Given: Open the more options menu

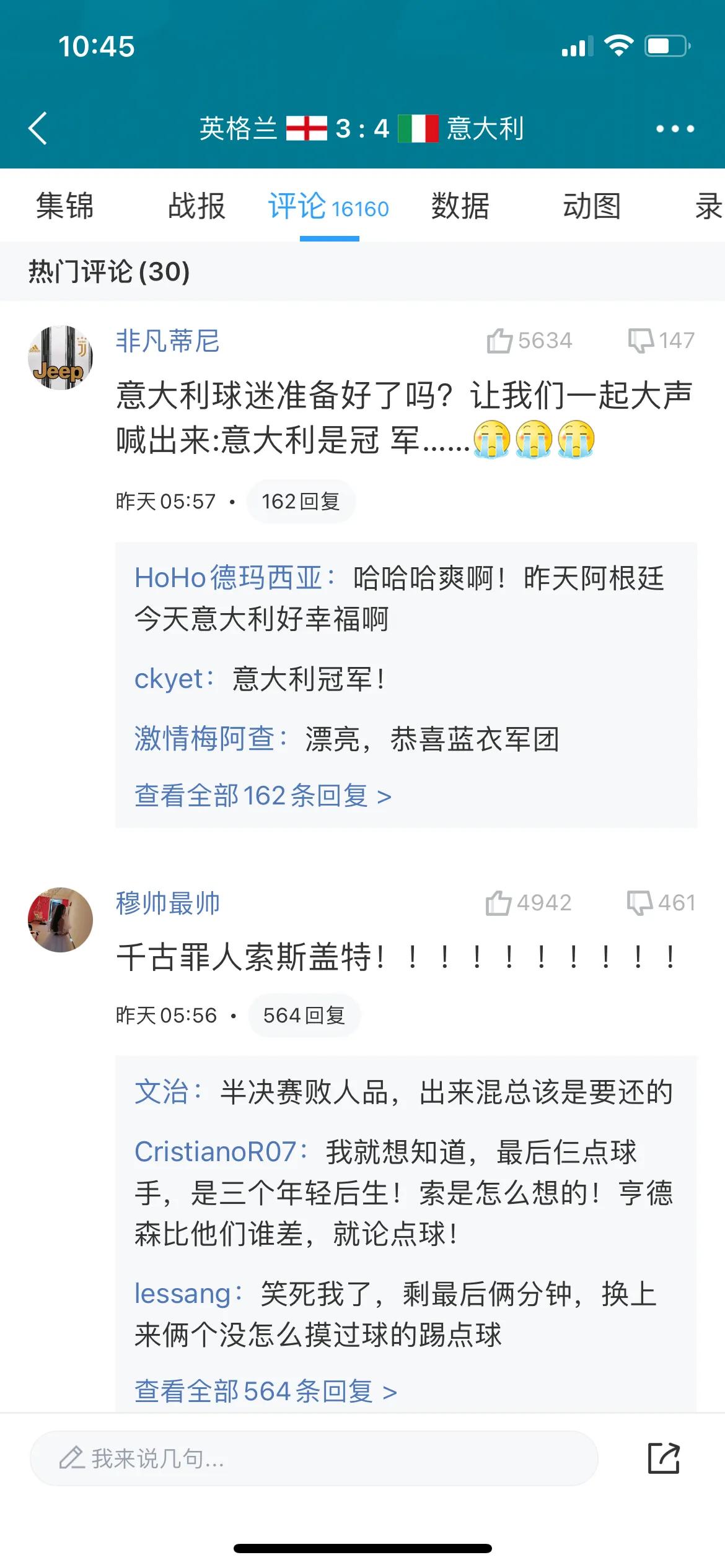Looking at the screenshot, I should pos(675,128).
